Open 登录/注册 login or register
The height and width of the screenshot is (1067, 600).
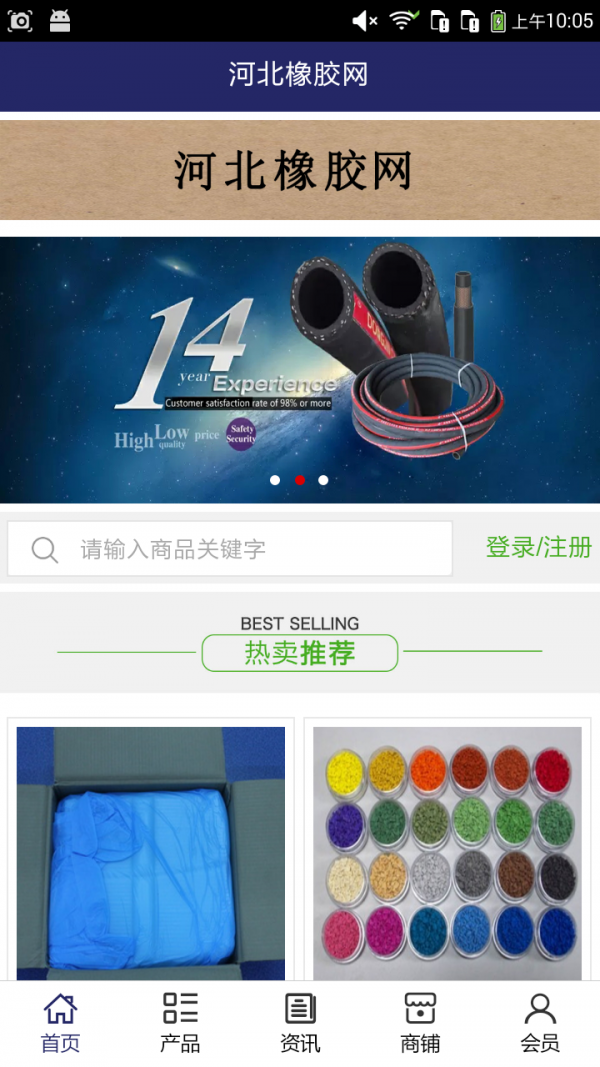[538, 547]
